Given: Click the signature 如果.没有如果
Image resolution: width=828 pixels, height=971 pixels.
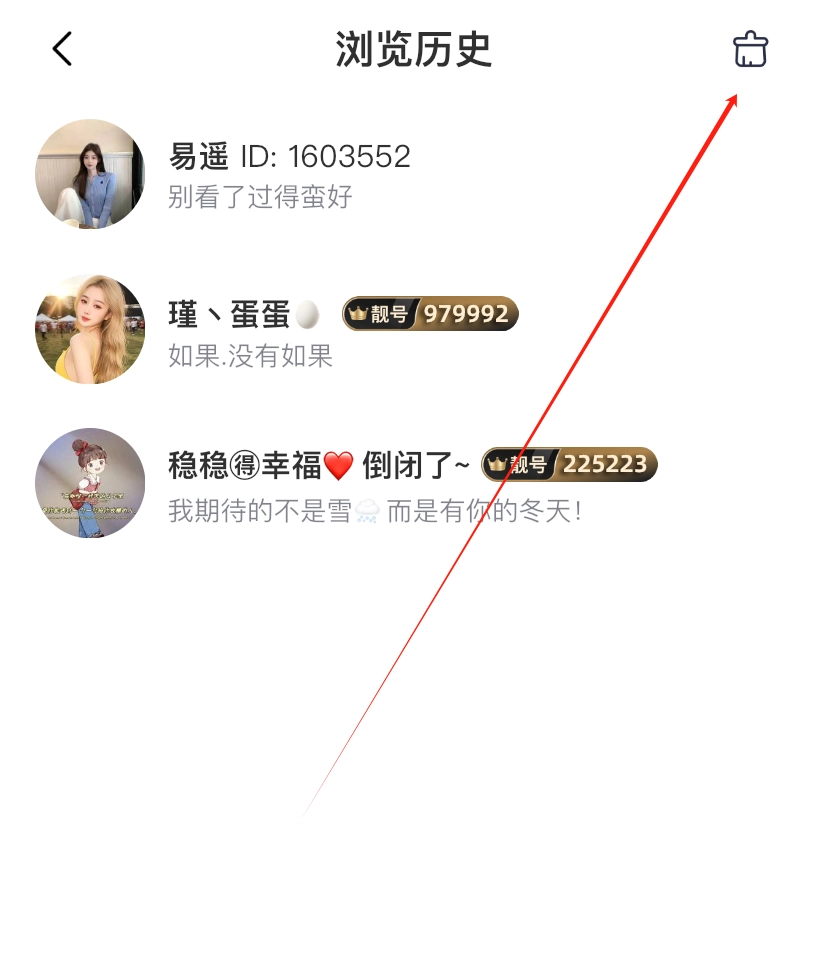Looking at the screenshot, I should pyautogui.click(x=248, y=356).
